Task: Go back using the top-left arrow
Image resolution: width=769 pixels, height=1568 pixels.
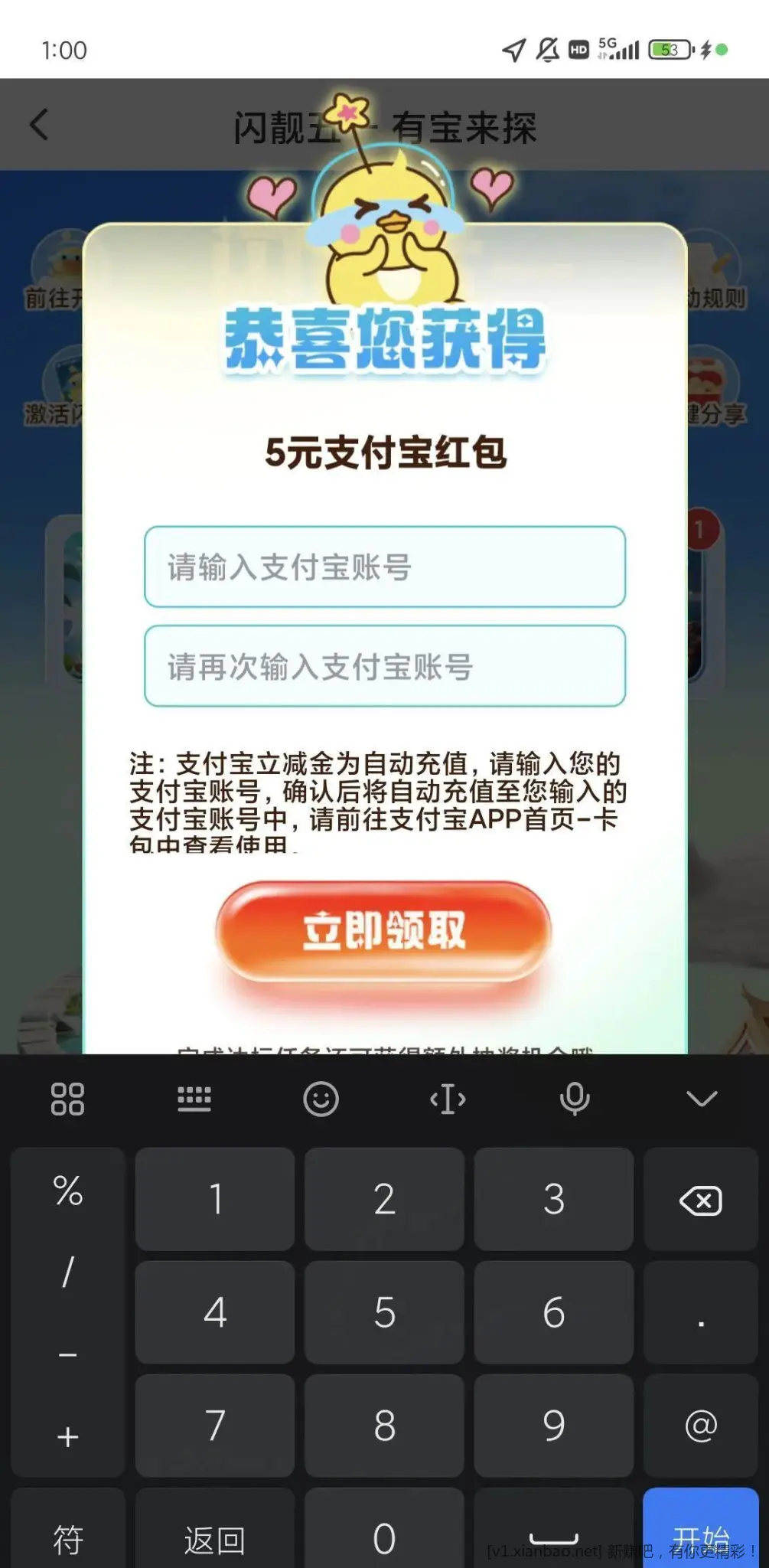Action: click(x=40, y=125)
